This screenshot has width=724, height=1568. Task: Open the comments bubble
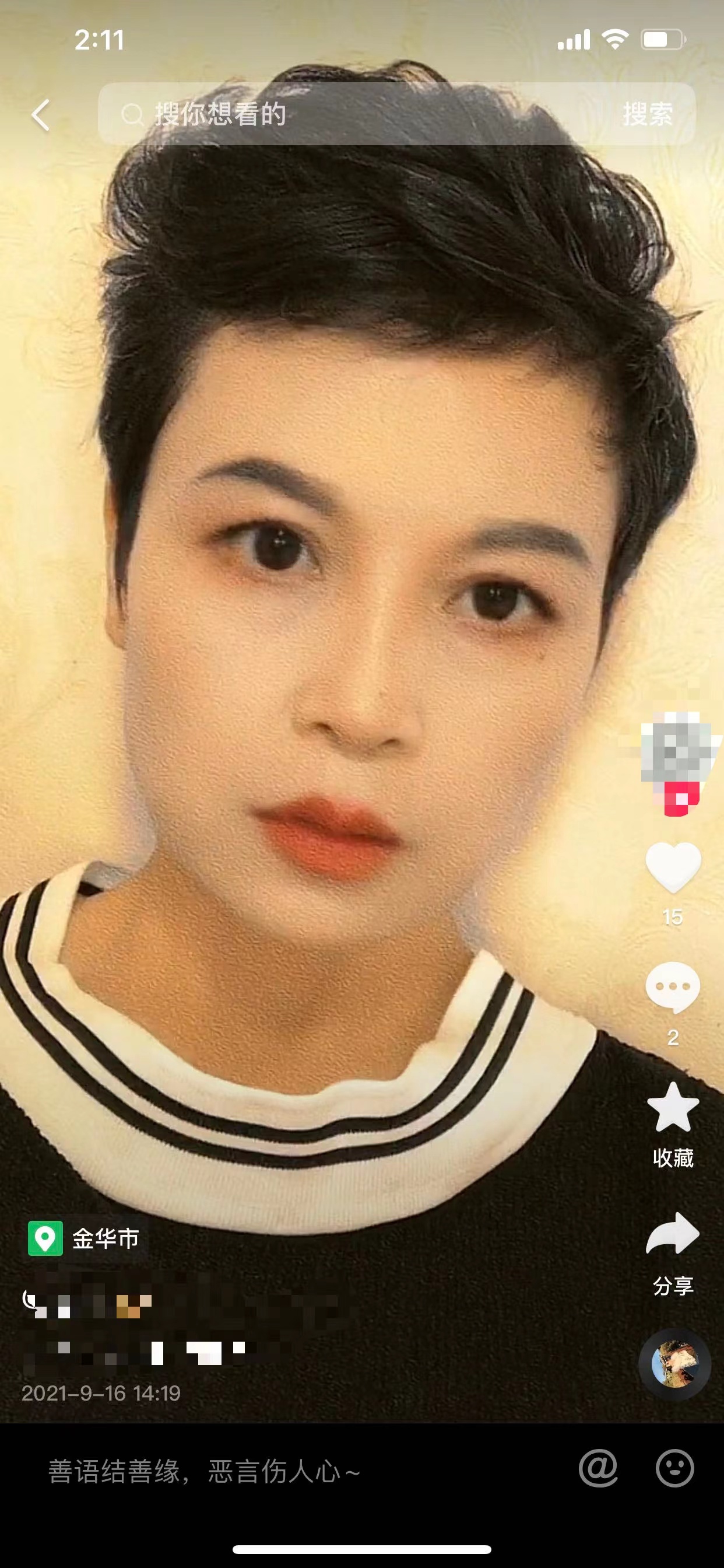pos(673,988)
